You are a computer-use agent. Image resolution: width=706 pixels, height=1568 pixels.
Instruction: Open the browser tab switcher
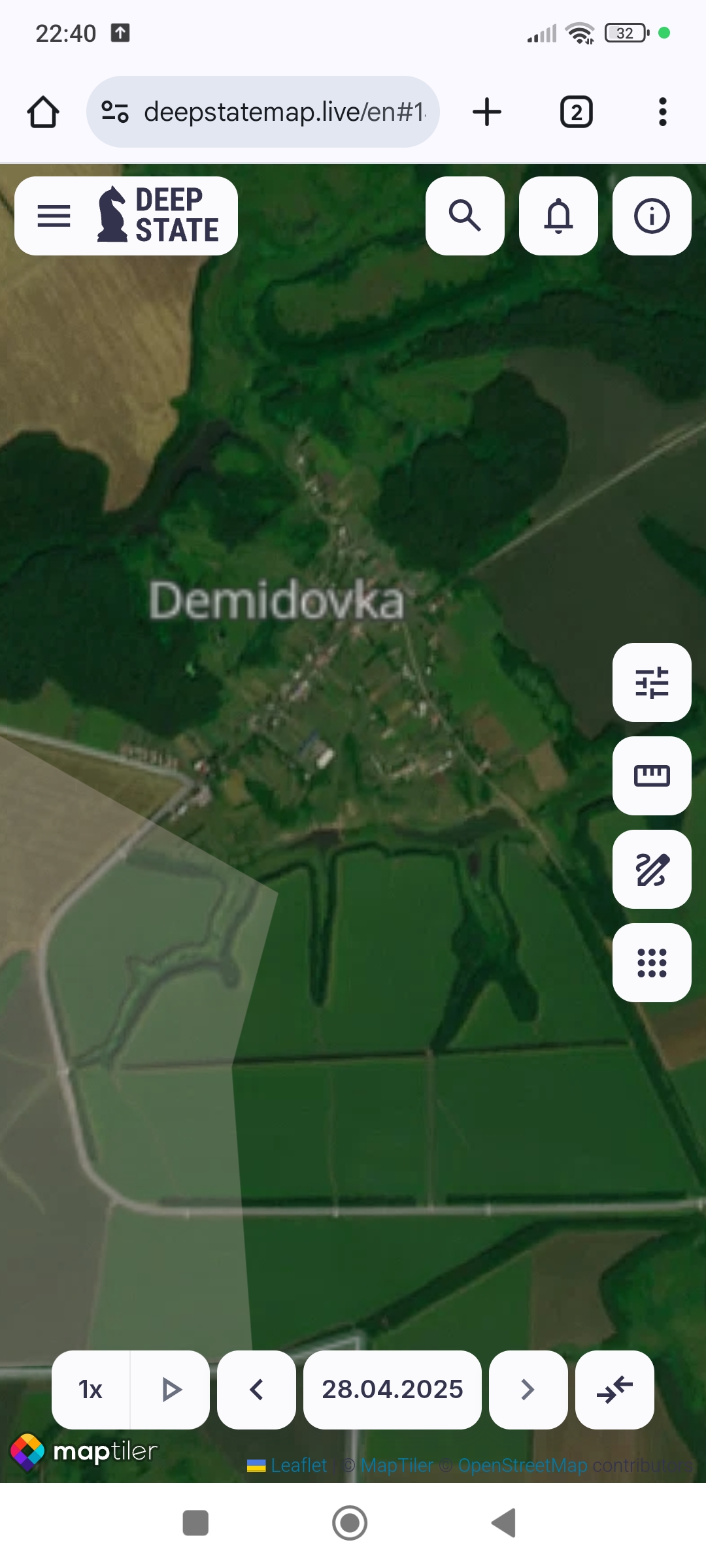pos(576,112)
